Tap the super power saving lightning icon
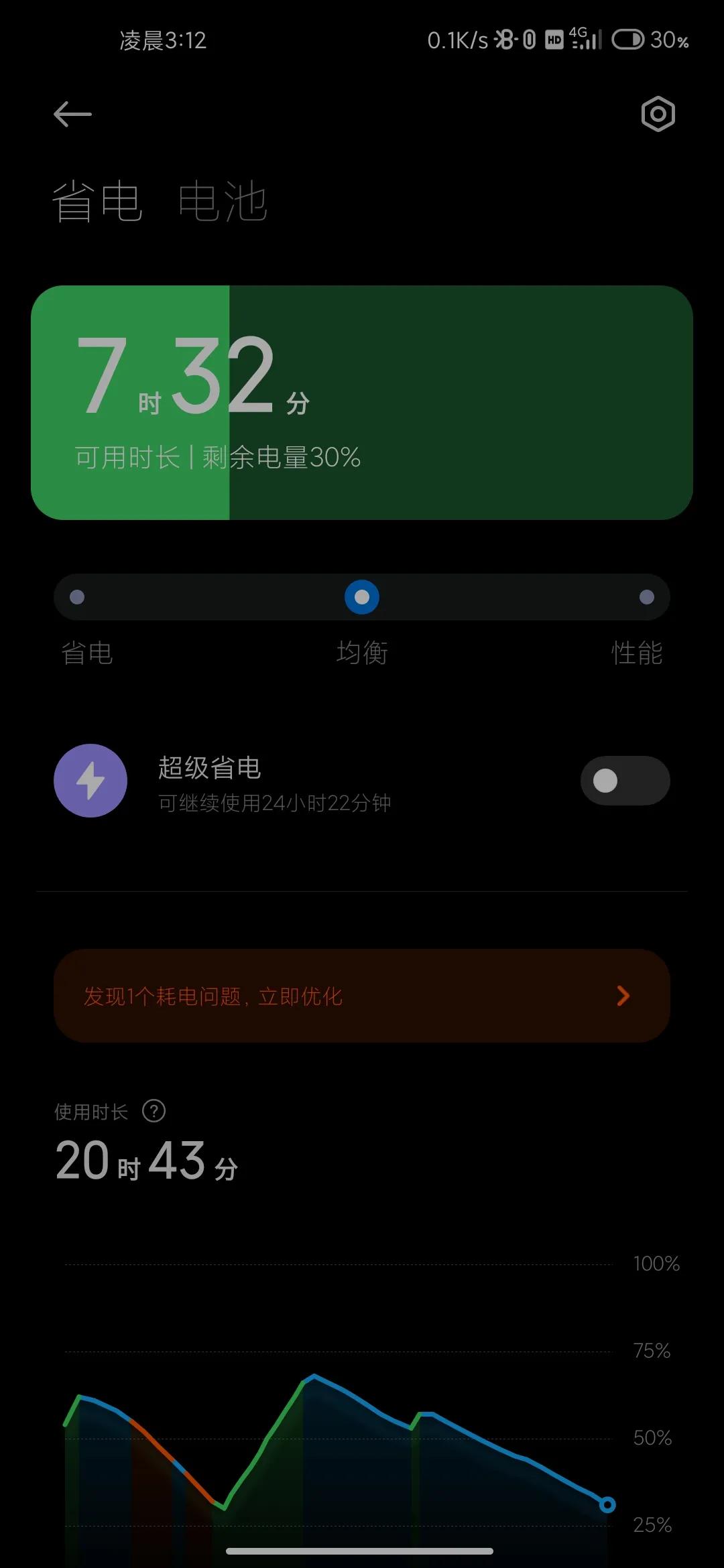The height and width of the screenshot is (1568, 724). click(90, 781)
